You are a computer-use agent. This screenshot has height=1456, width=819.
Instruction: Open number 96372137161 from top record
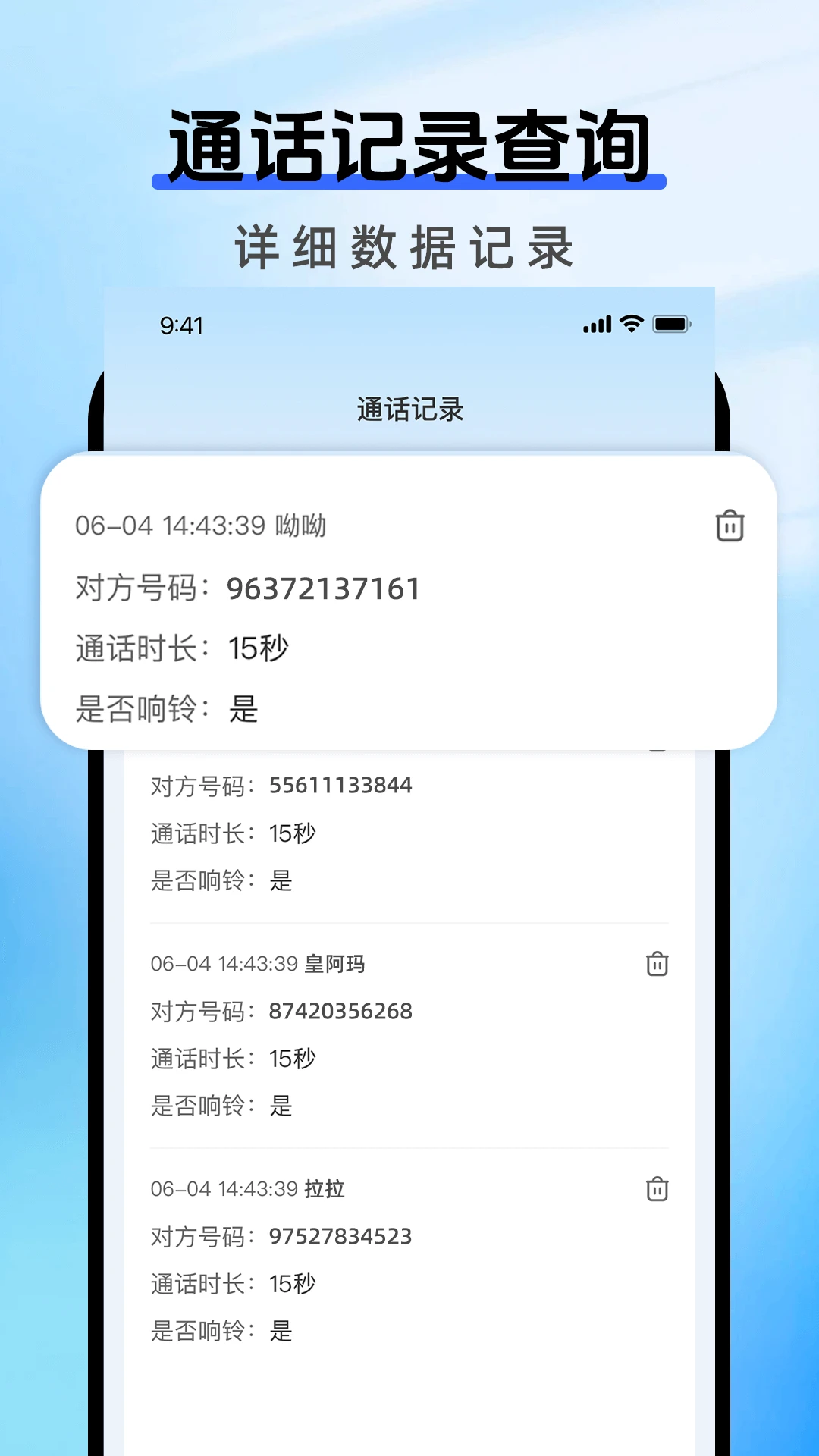[x=322, y=588]
